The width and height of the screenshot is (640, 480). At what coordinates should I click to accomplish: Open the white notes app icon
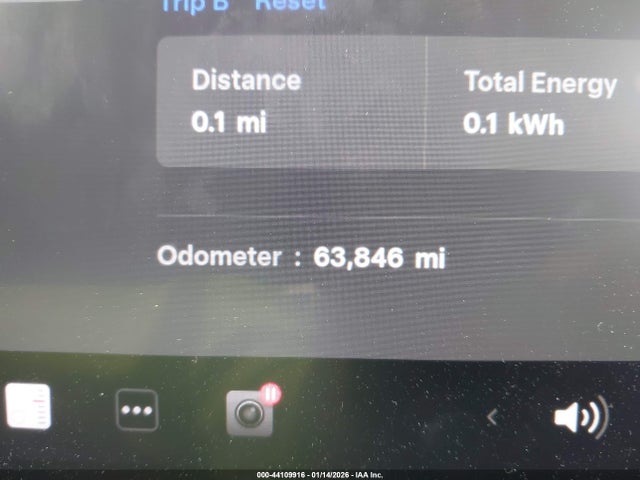[27, 407]
